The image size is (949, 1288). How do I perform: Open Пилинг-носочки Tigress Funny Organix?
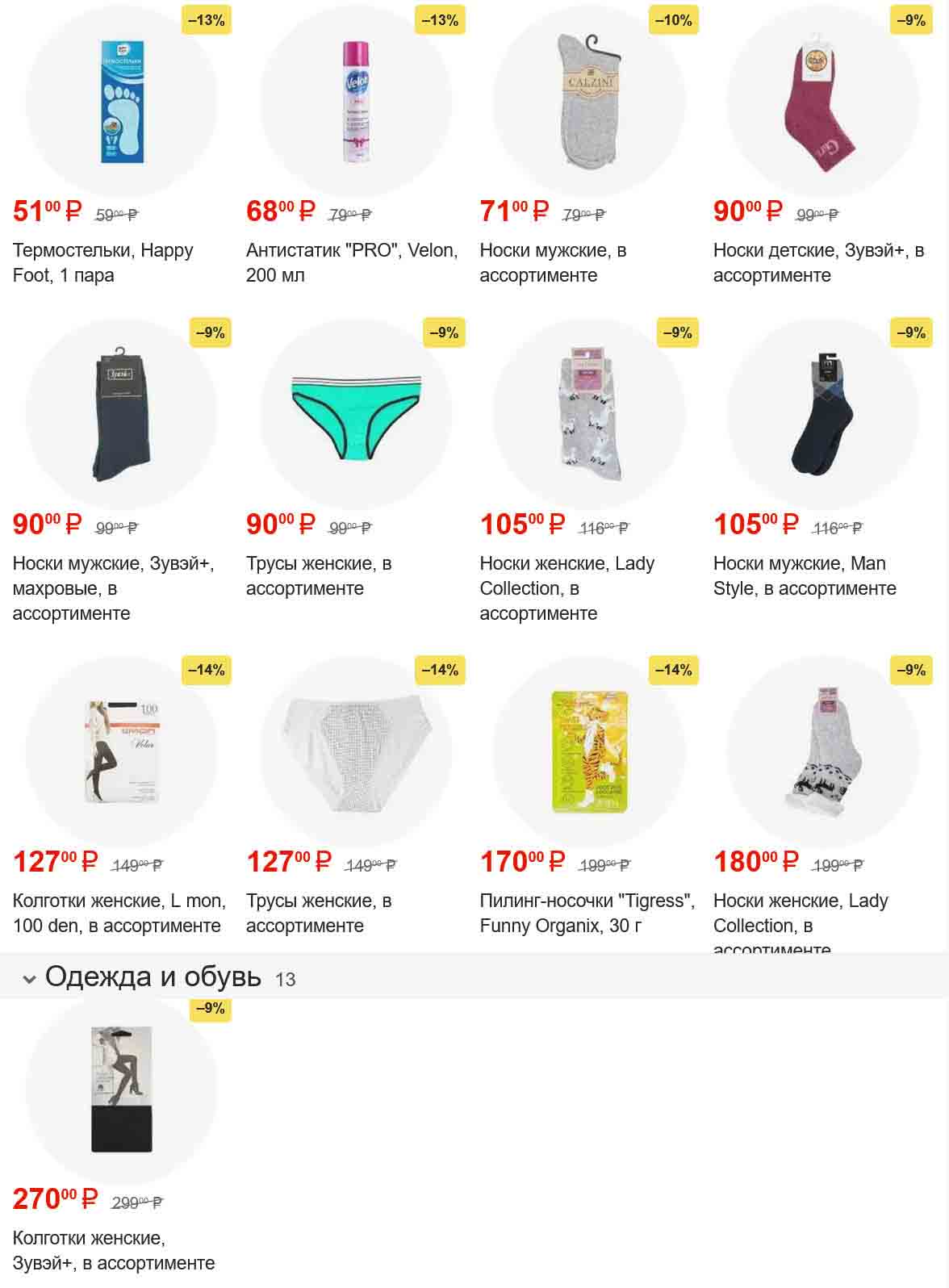[x=589, y=752]
